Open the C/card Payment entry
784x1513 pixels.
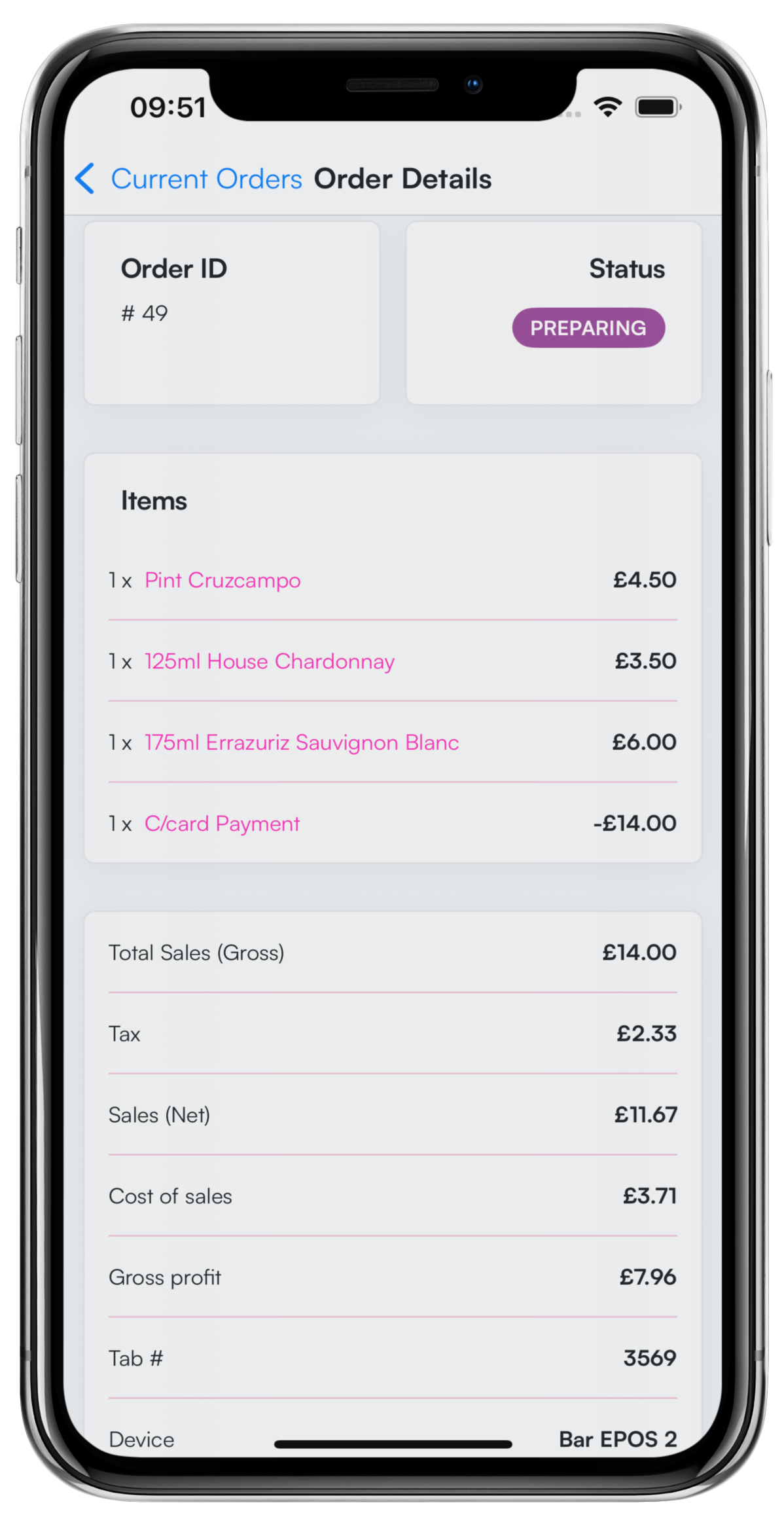[x=222, y=824]
